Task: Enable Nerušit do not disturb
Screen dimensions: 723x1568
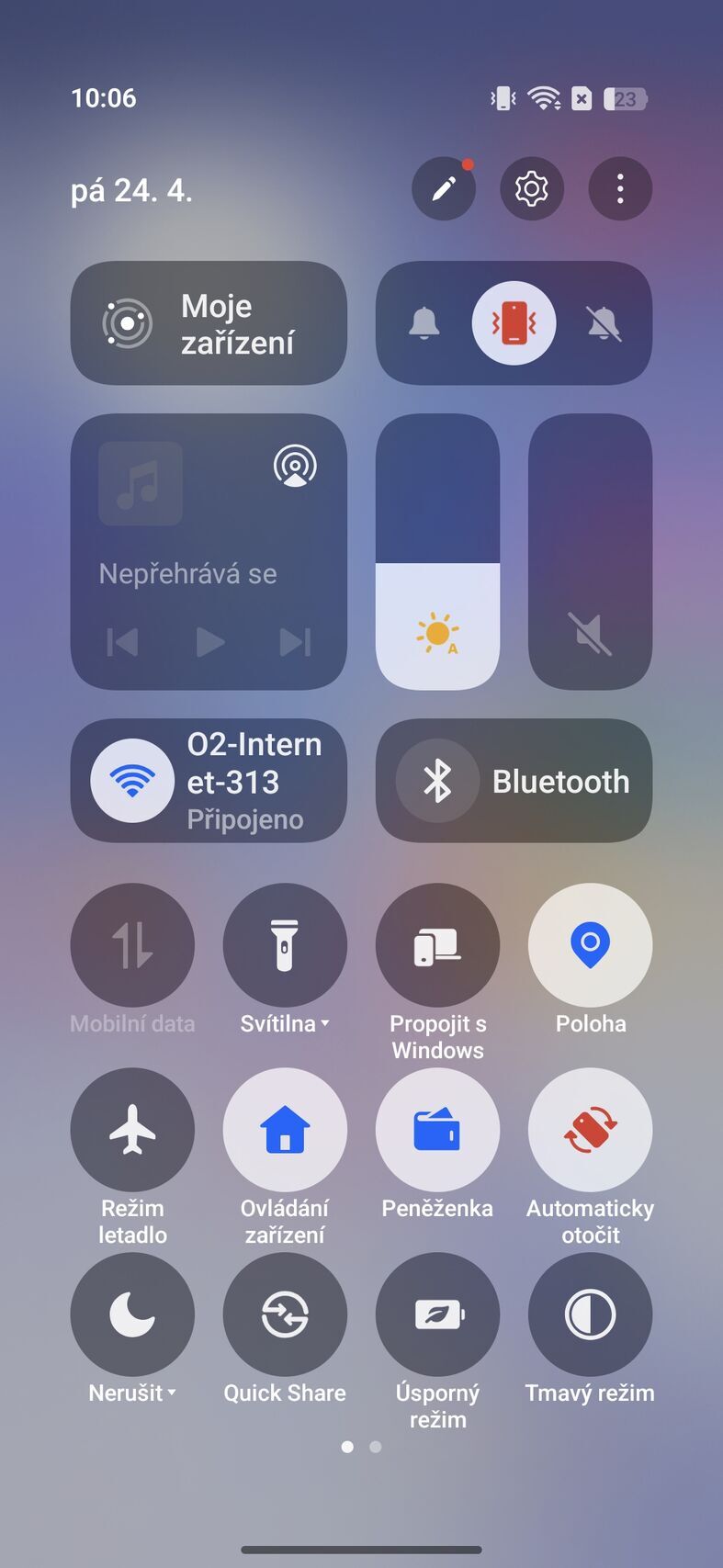Action: [132, 1314]
